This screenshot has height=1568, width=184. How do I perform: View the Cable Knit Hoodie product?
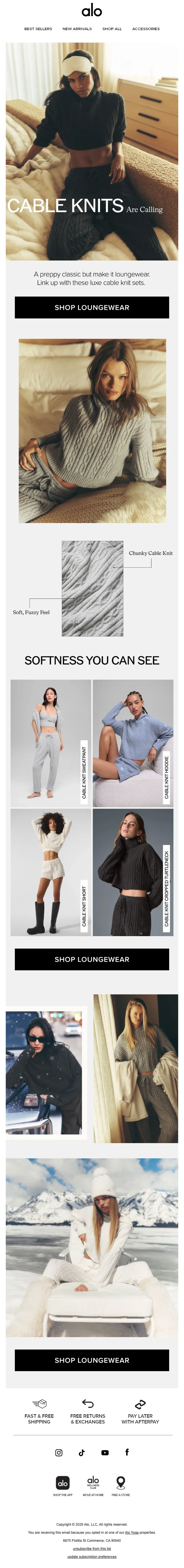[x=133, y=743]
